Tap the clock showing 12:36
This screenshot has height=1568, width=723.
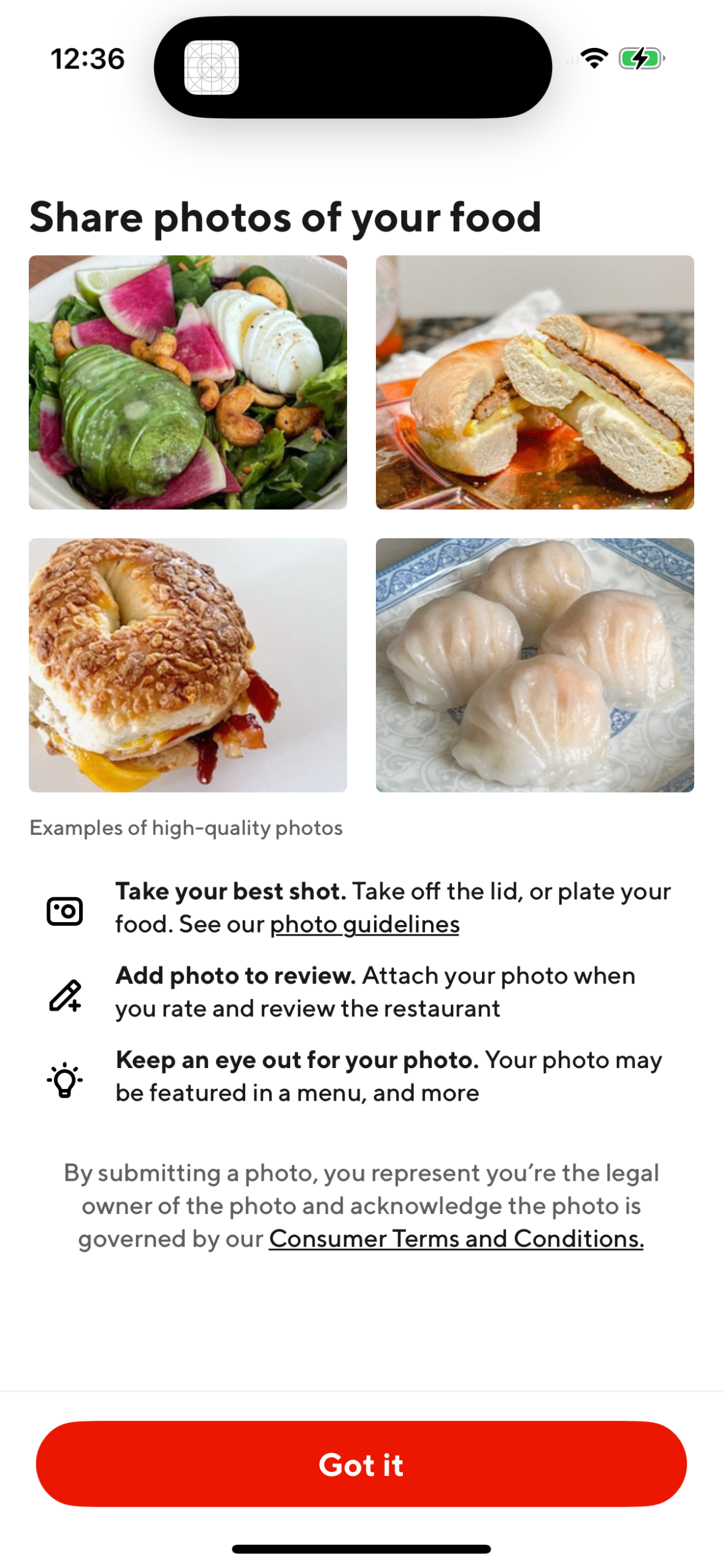coord(88,60)
